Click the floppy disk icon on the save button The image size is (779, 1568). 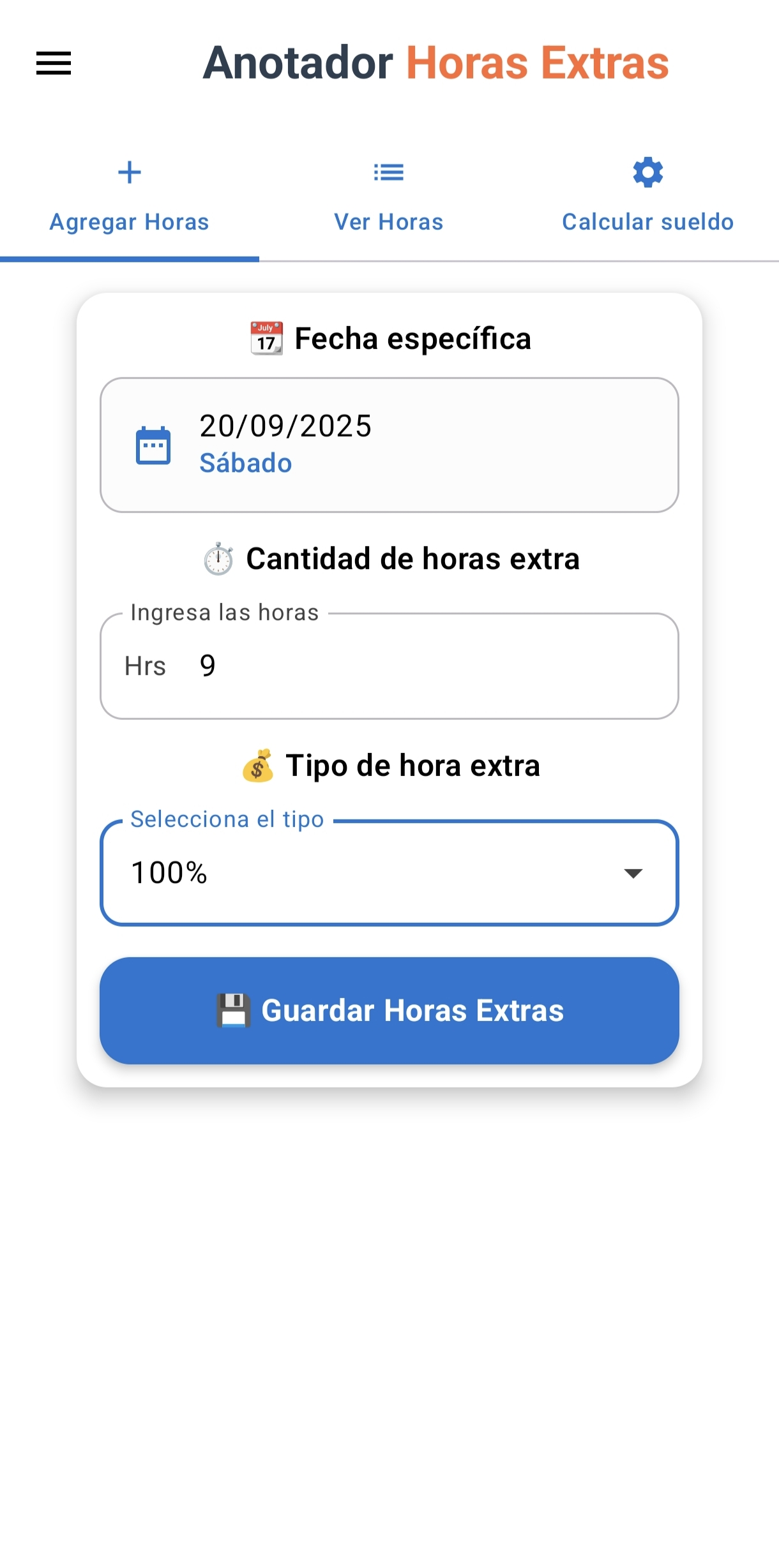coord(234,1010)
